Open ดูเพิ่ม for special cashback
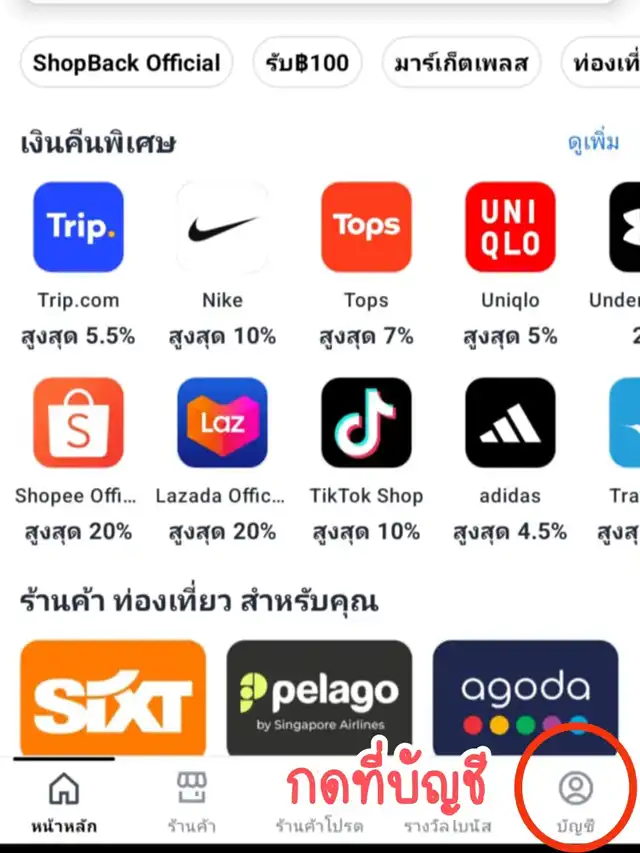640x853 pixels. (x=593, y=142)
